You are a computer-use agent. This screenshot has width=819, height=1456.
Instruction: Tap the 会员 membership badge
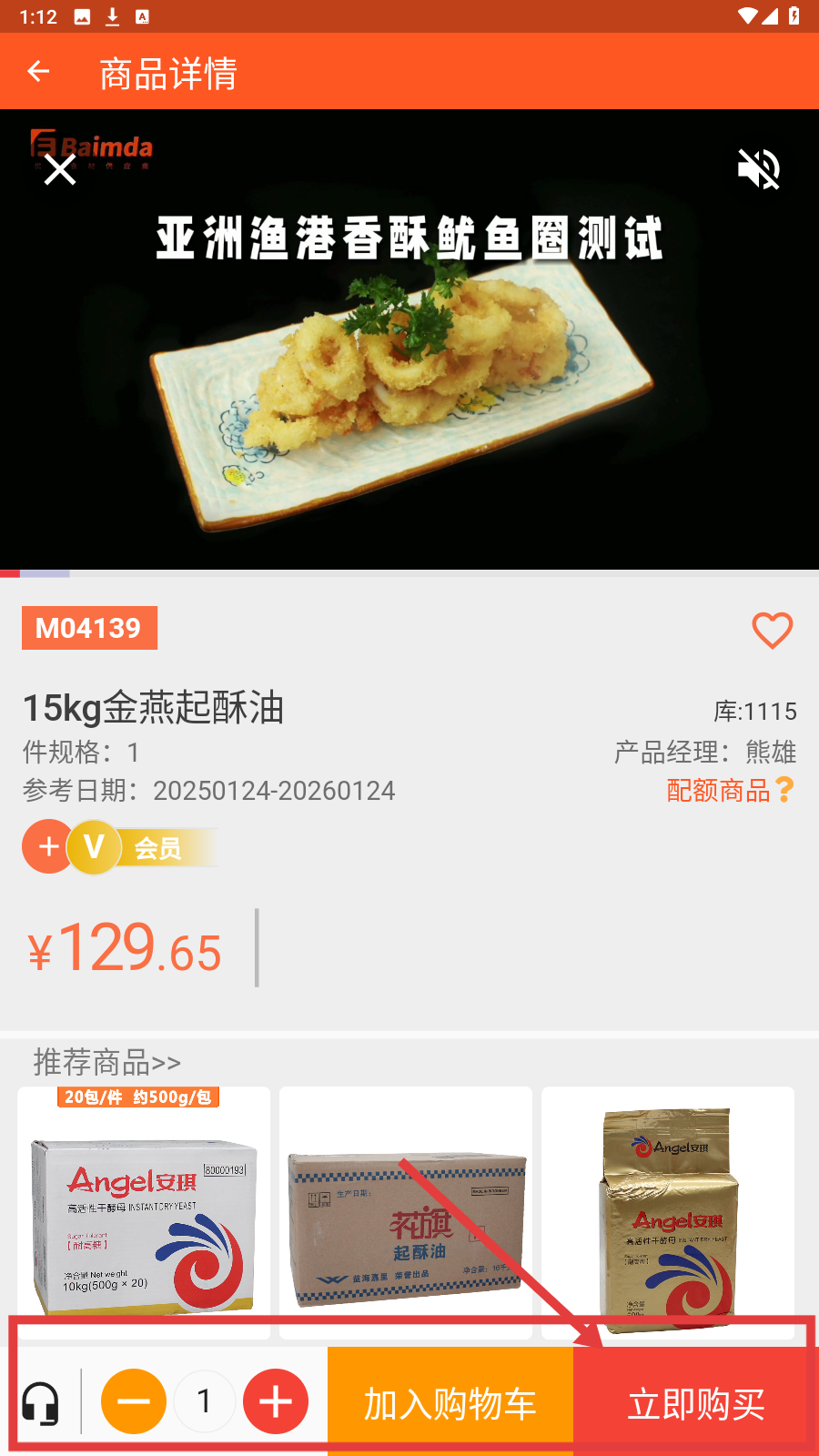click(x=146, y=847)
